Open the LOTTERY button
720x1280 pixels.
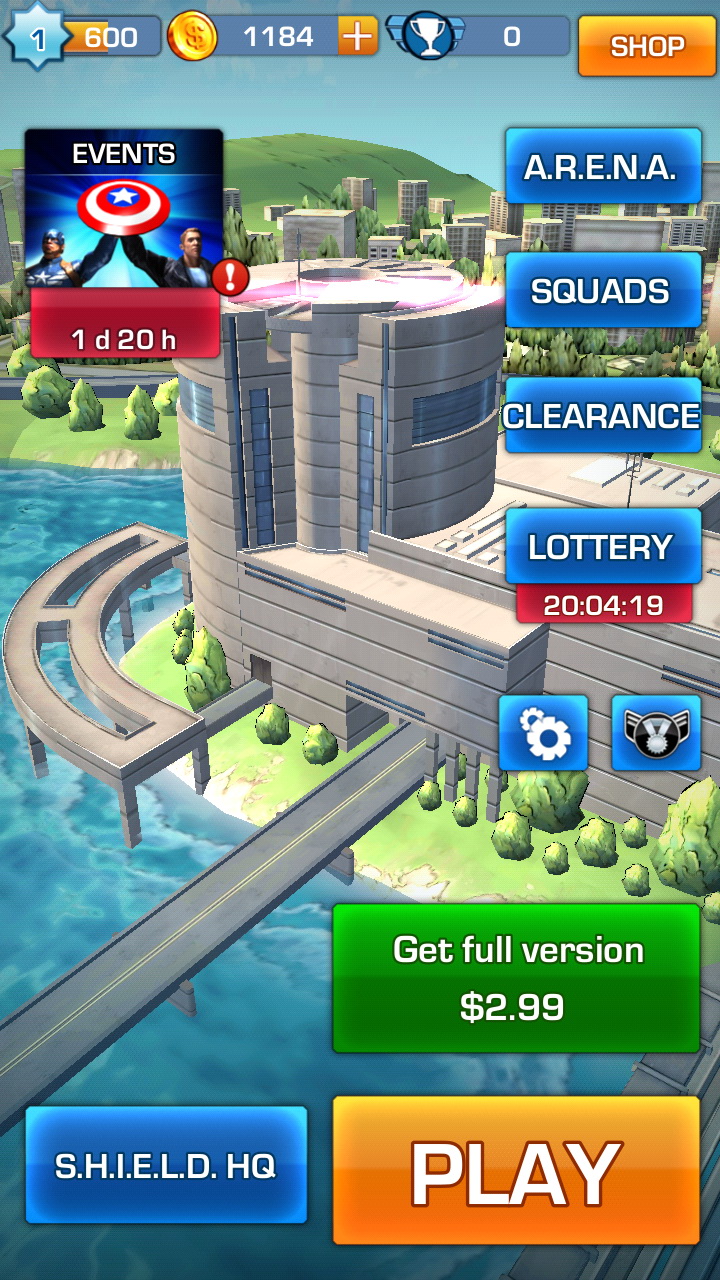point(602,546)
